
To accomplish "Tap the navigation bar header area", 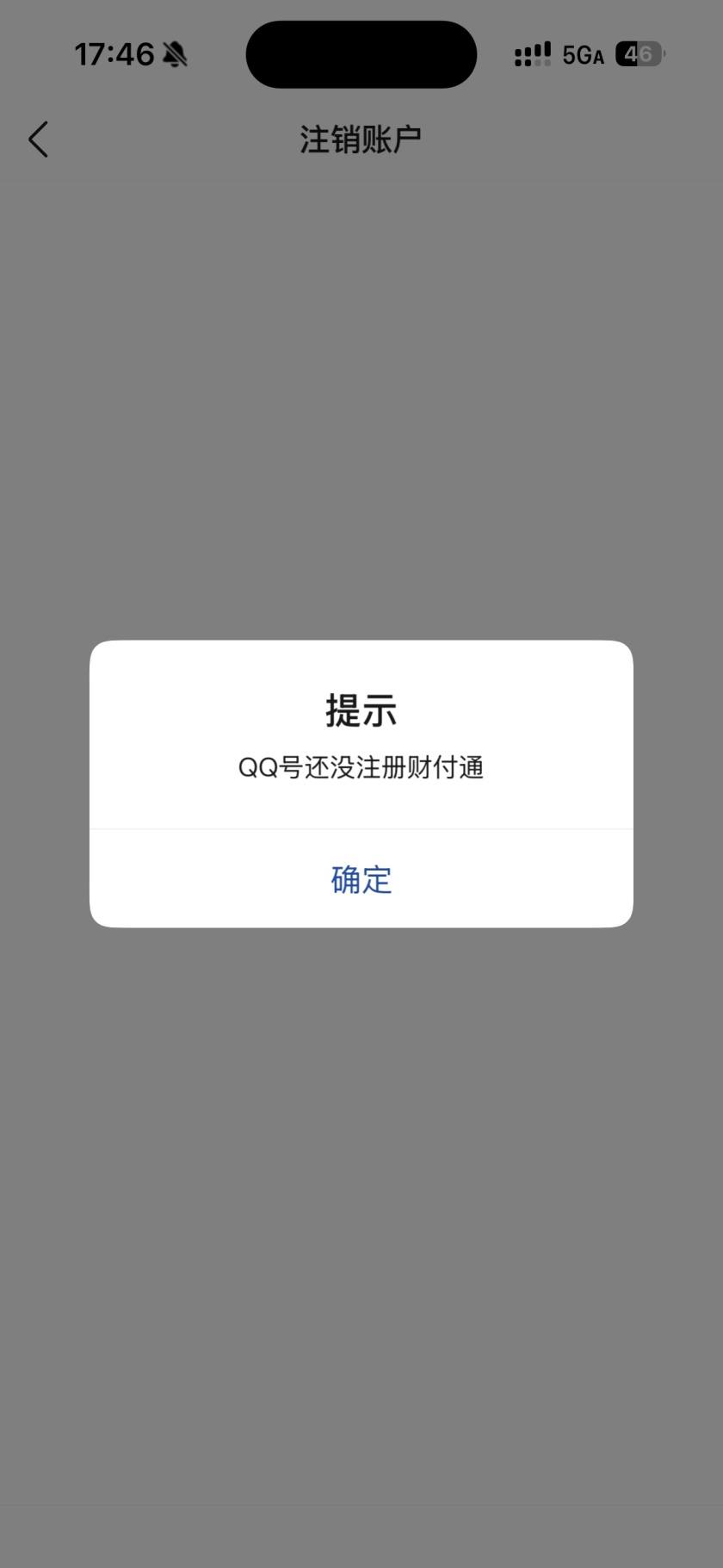I will point(361,138).
